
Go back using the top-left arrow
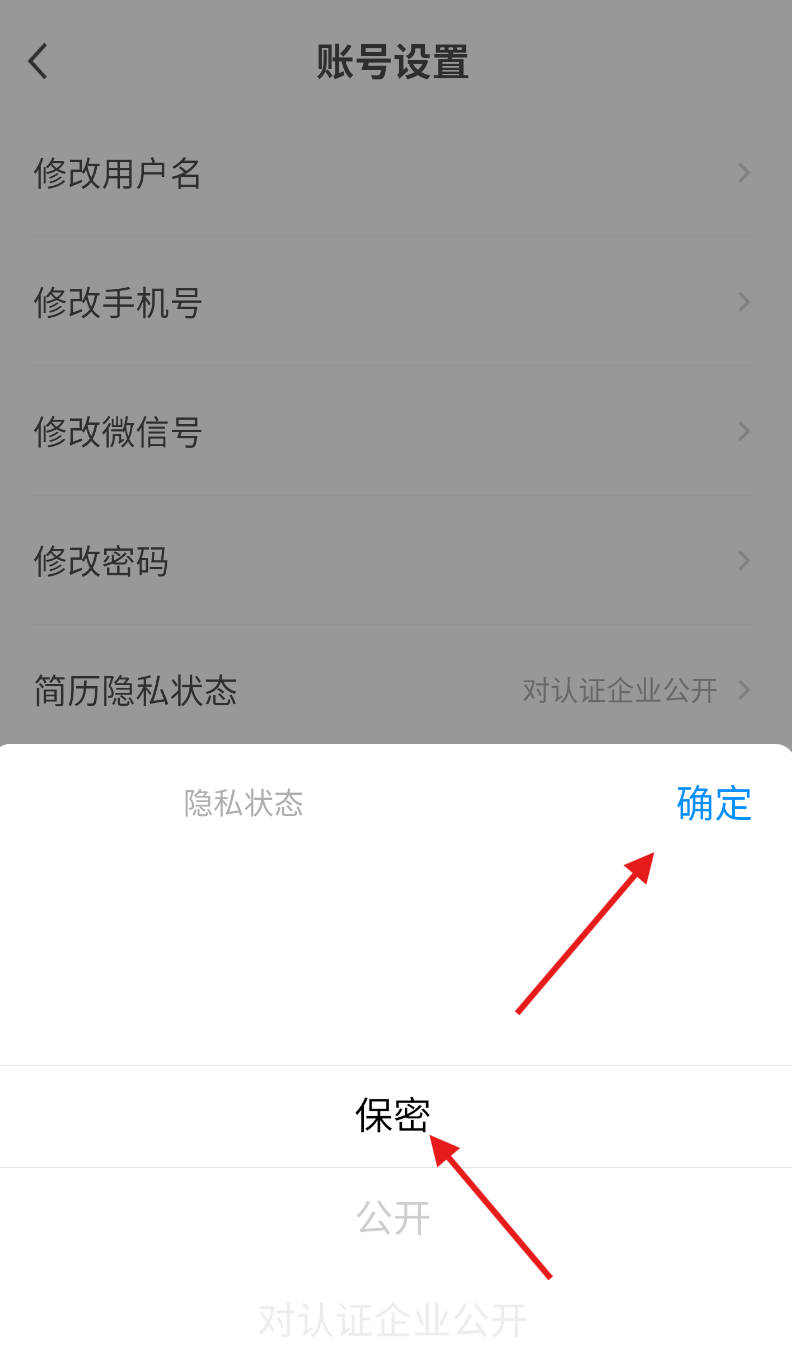(38, 61)
